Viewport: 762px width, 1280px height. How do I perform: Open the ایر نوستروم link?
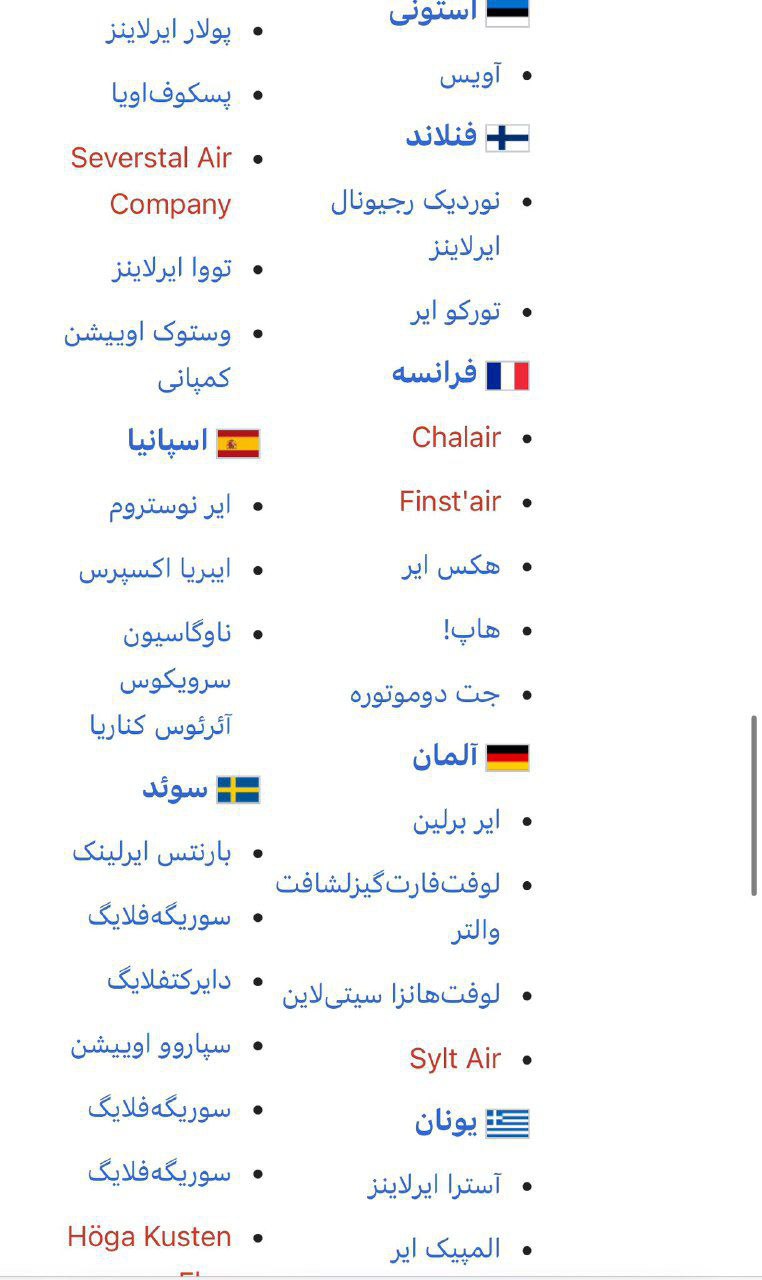tap(170, 506)
